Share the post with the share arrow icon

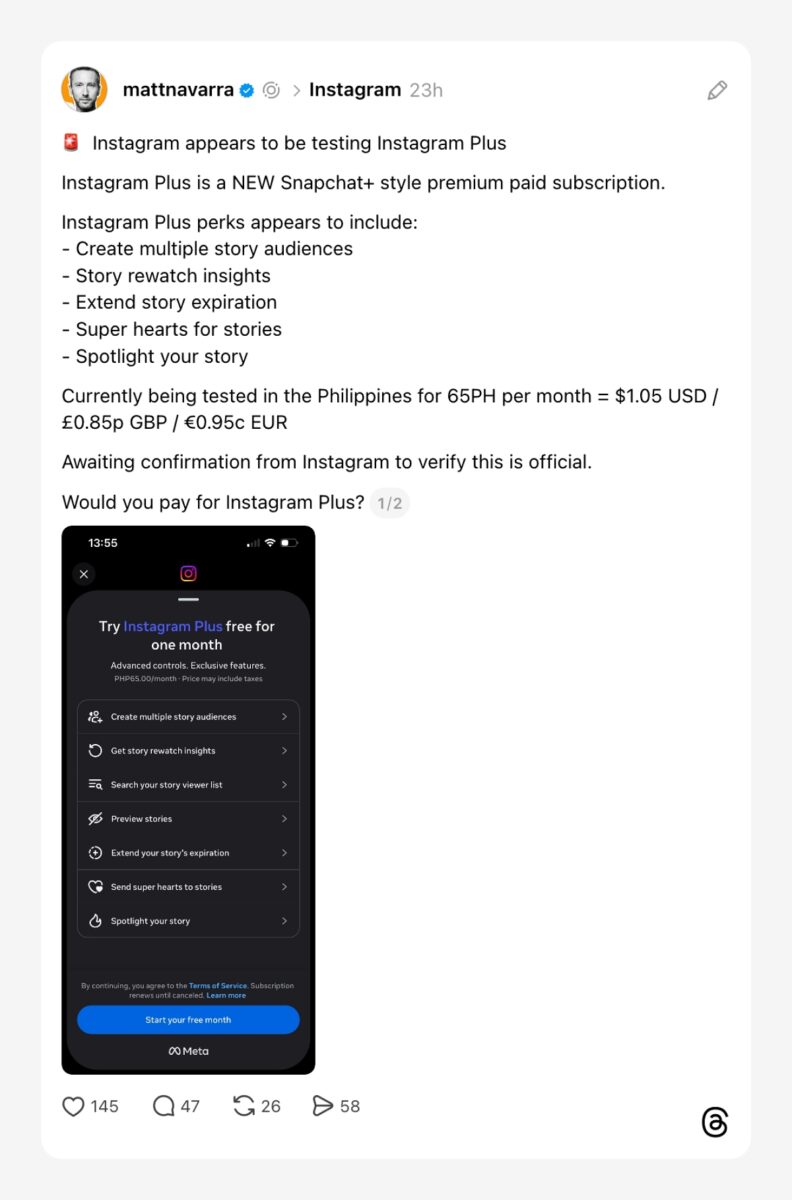322,1106
